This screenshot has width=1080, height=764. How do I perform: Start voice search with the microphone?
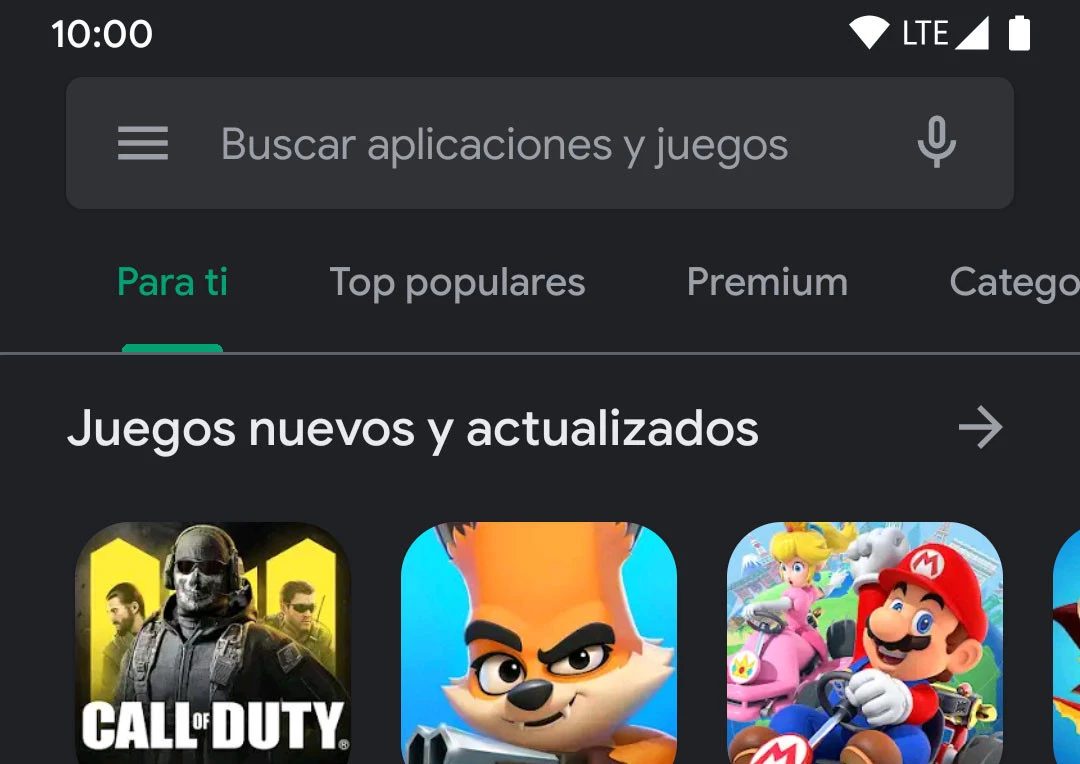point(936,143)
